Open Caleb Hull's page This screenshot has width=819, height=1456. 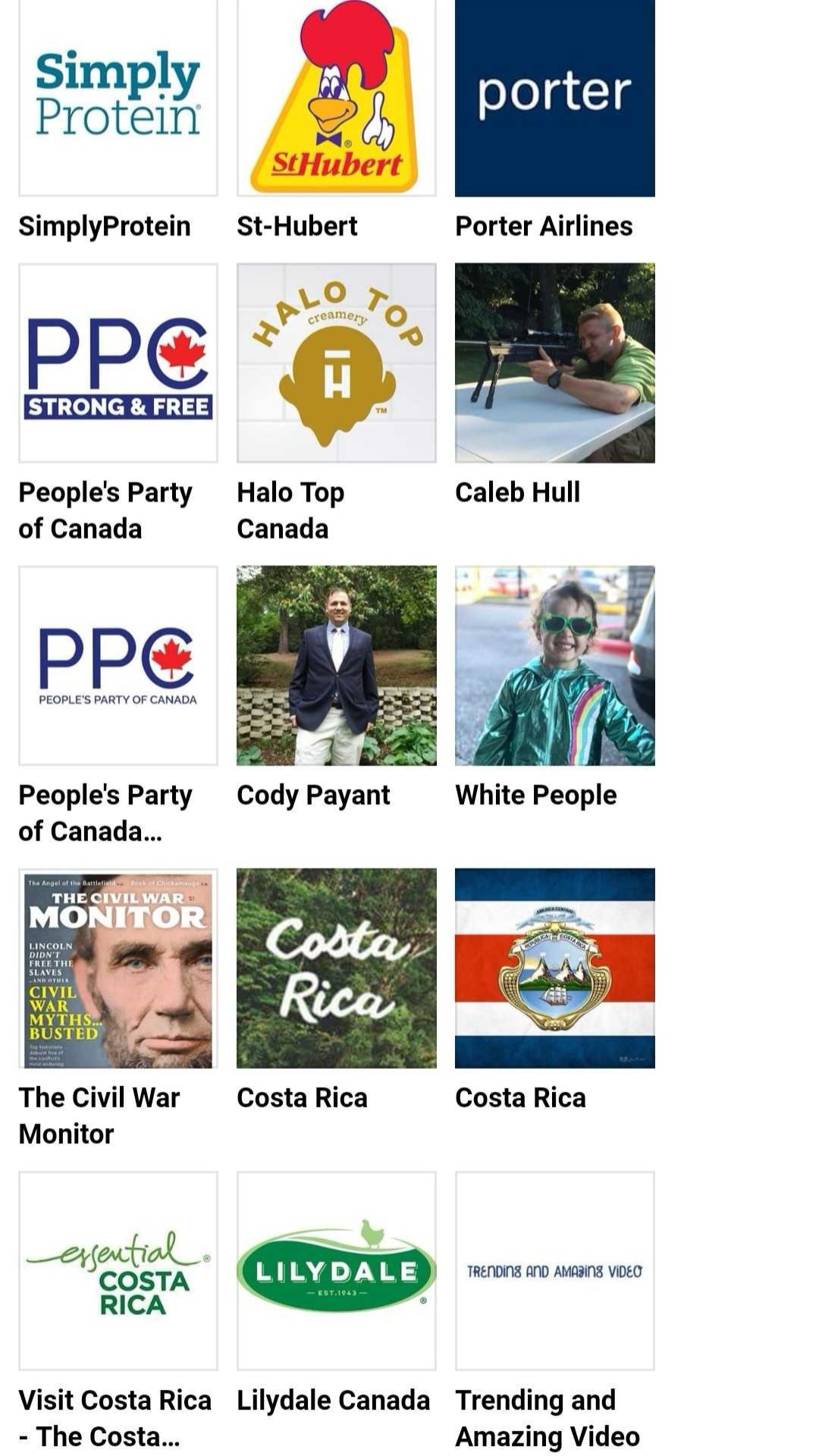tap(554, 362)
